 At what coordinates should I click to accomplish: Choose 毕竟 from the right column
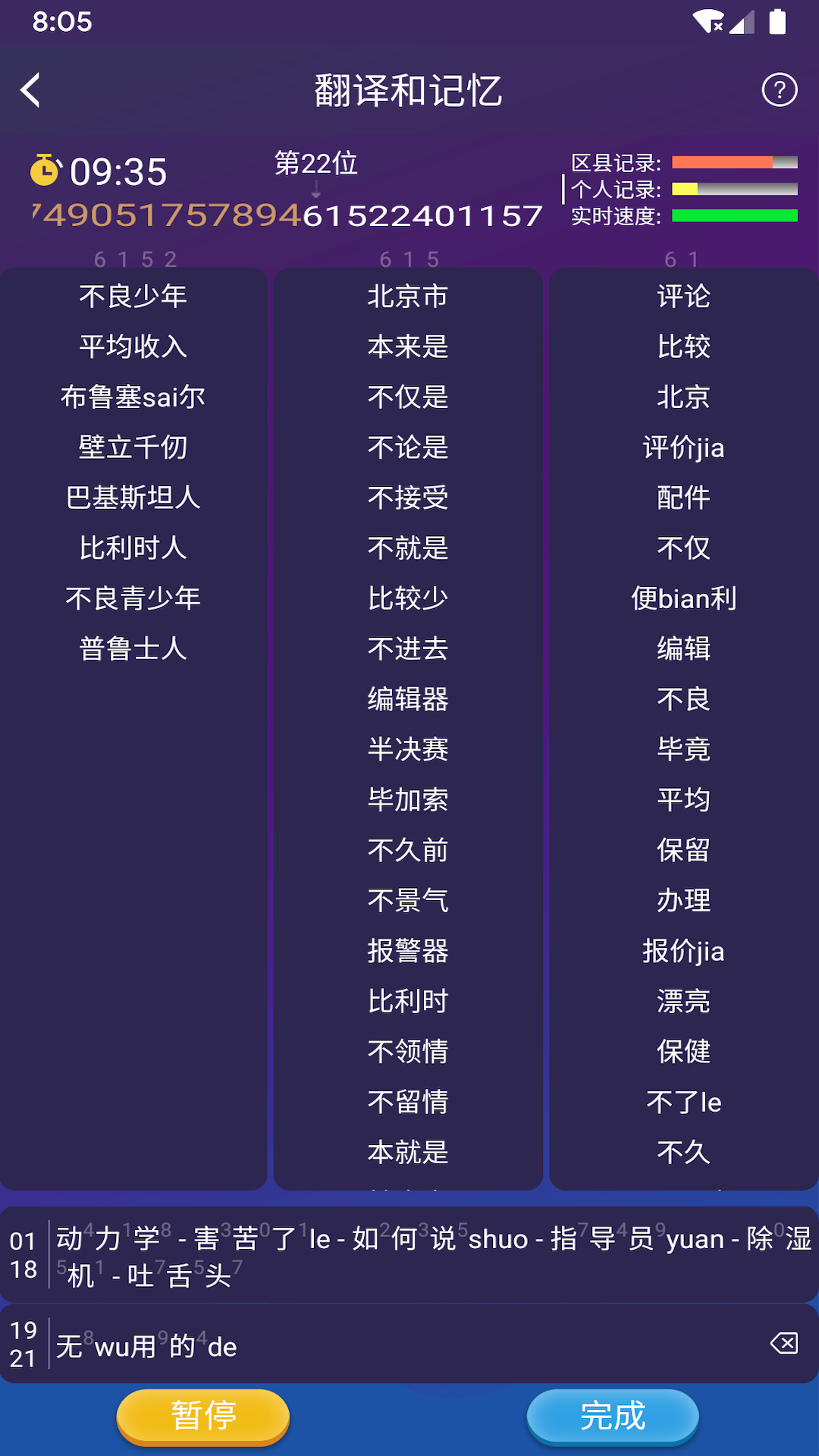tap(683, 749)
